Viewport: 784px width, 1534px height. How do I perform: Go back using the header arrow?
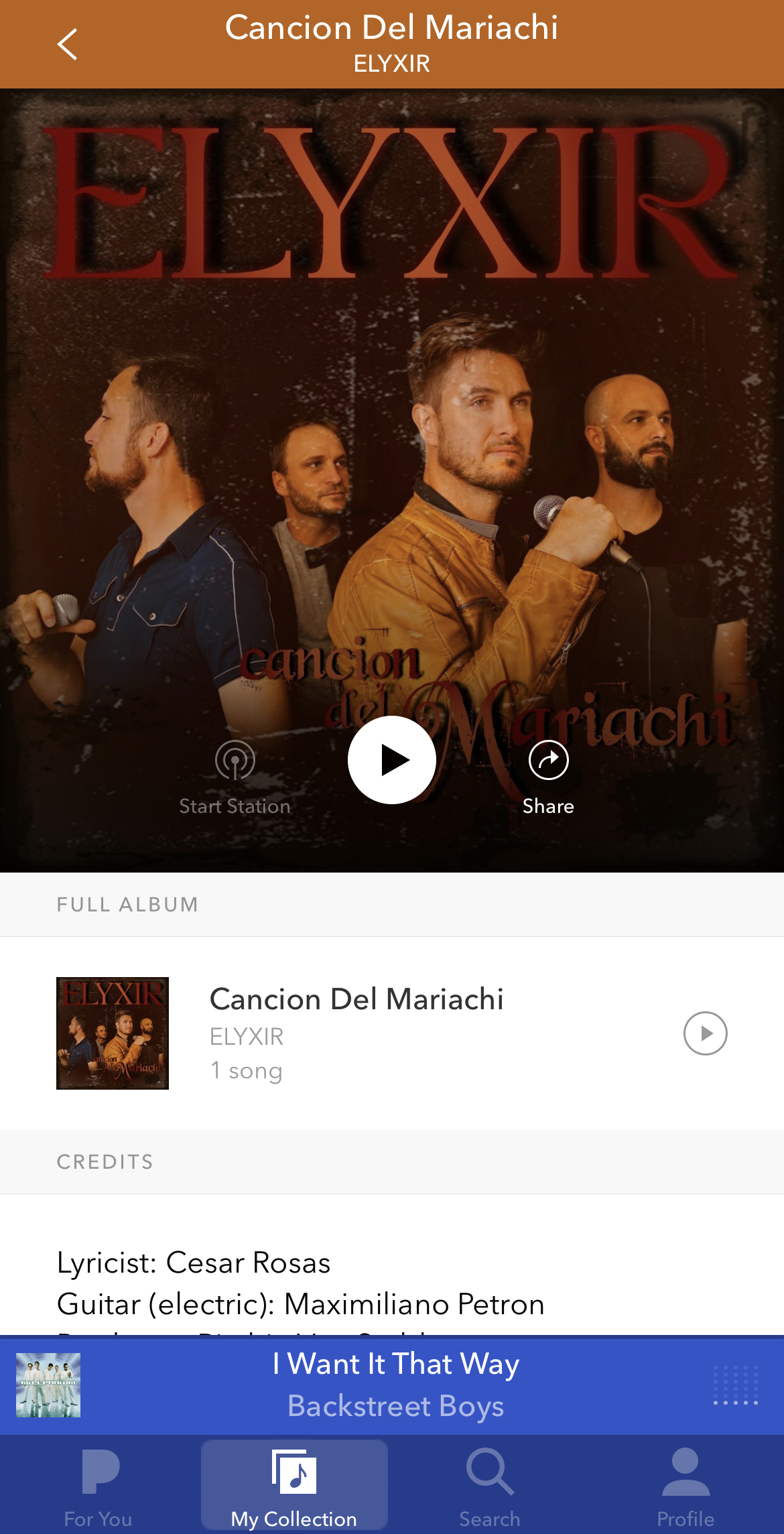(x=68, y=44)
